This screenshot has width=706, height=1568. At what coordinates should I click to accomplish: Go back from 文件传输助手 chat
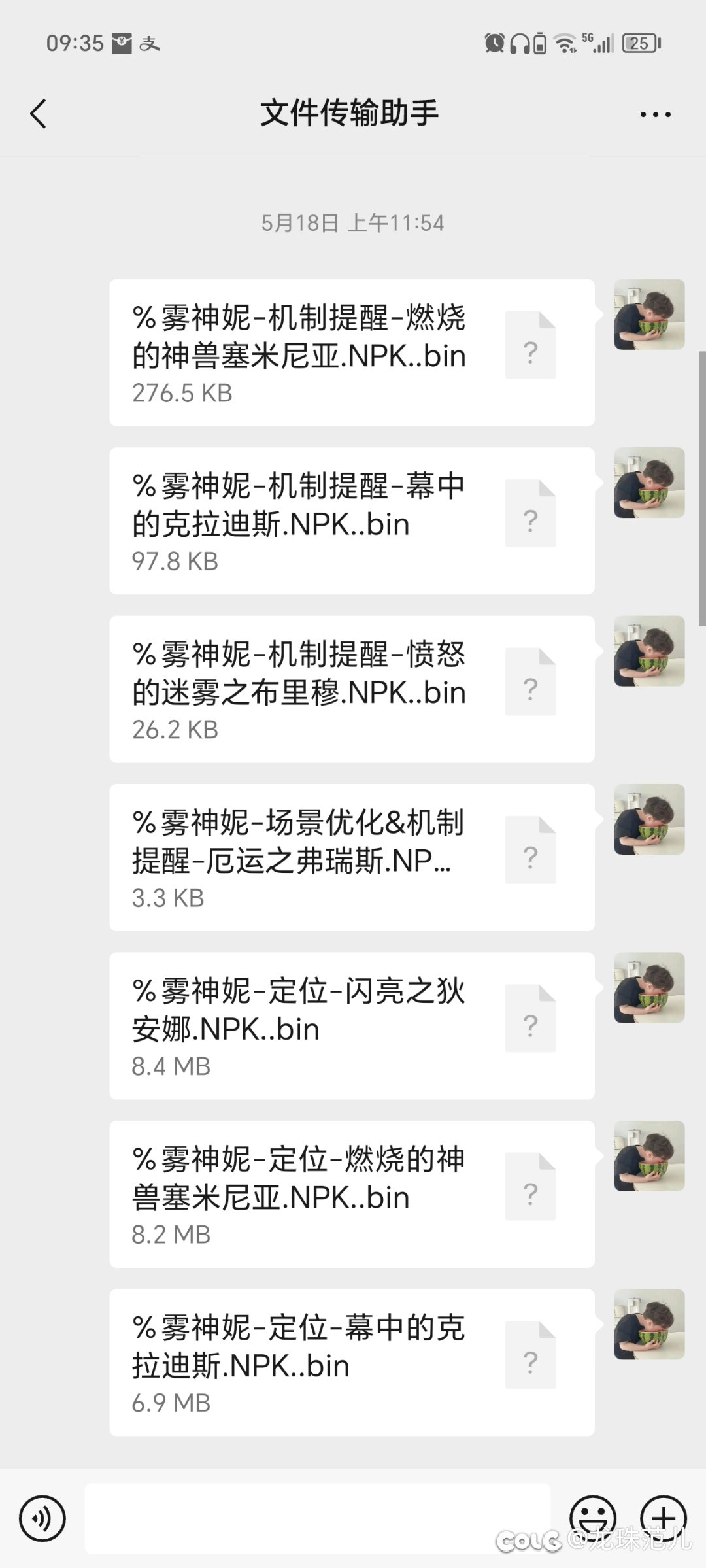click(x=39, y=114)
